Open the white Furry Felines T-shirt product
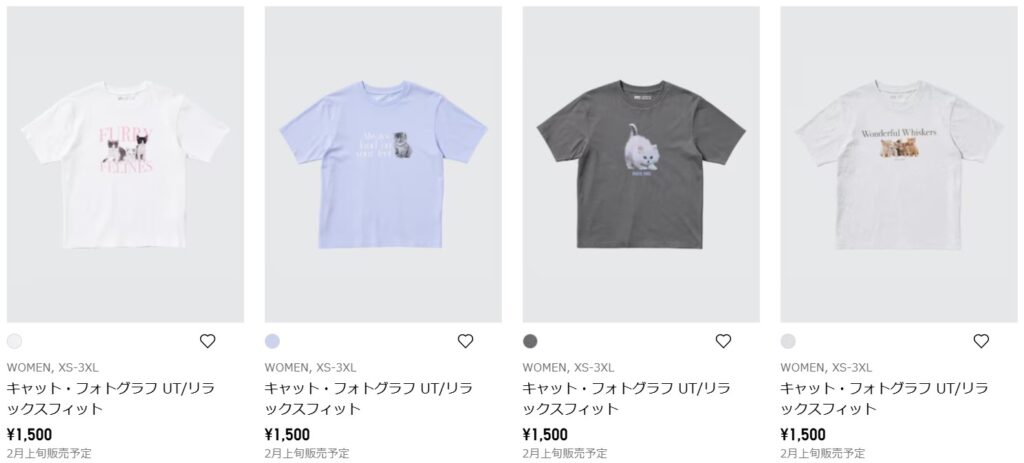 [x=125, y=165]
